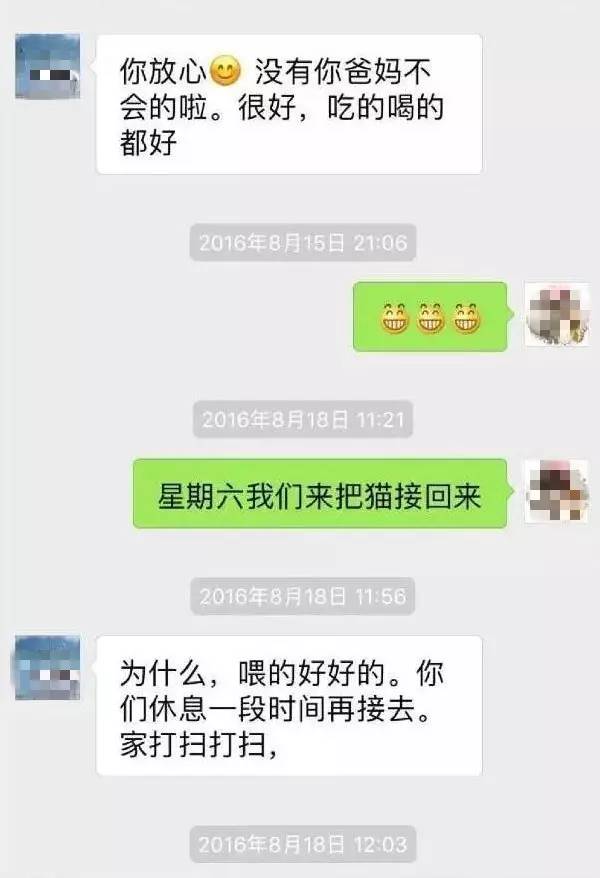View profile of avatar beside '为什么，喂的好好的'
Image resolution: width=600 pixels, height=878 pixels.
point(48,667)
